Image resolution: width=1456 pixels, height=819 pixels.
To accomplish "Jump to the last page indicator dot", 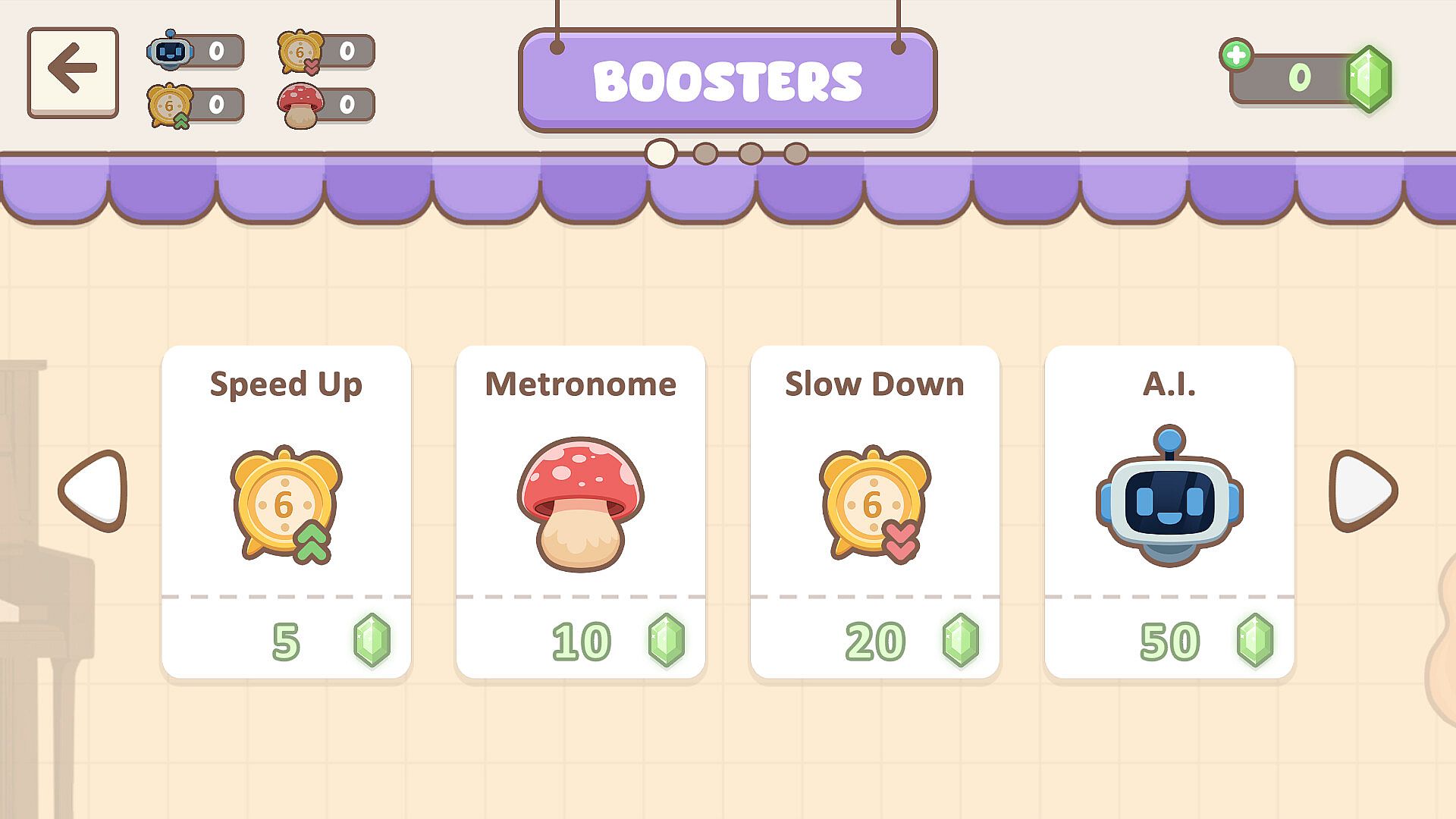I will click(x=795, y=154).
